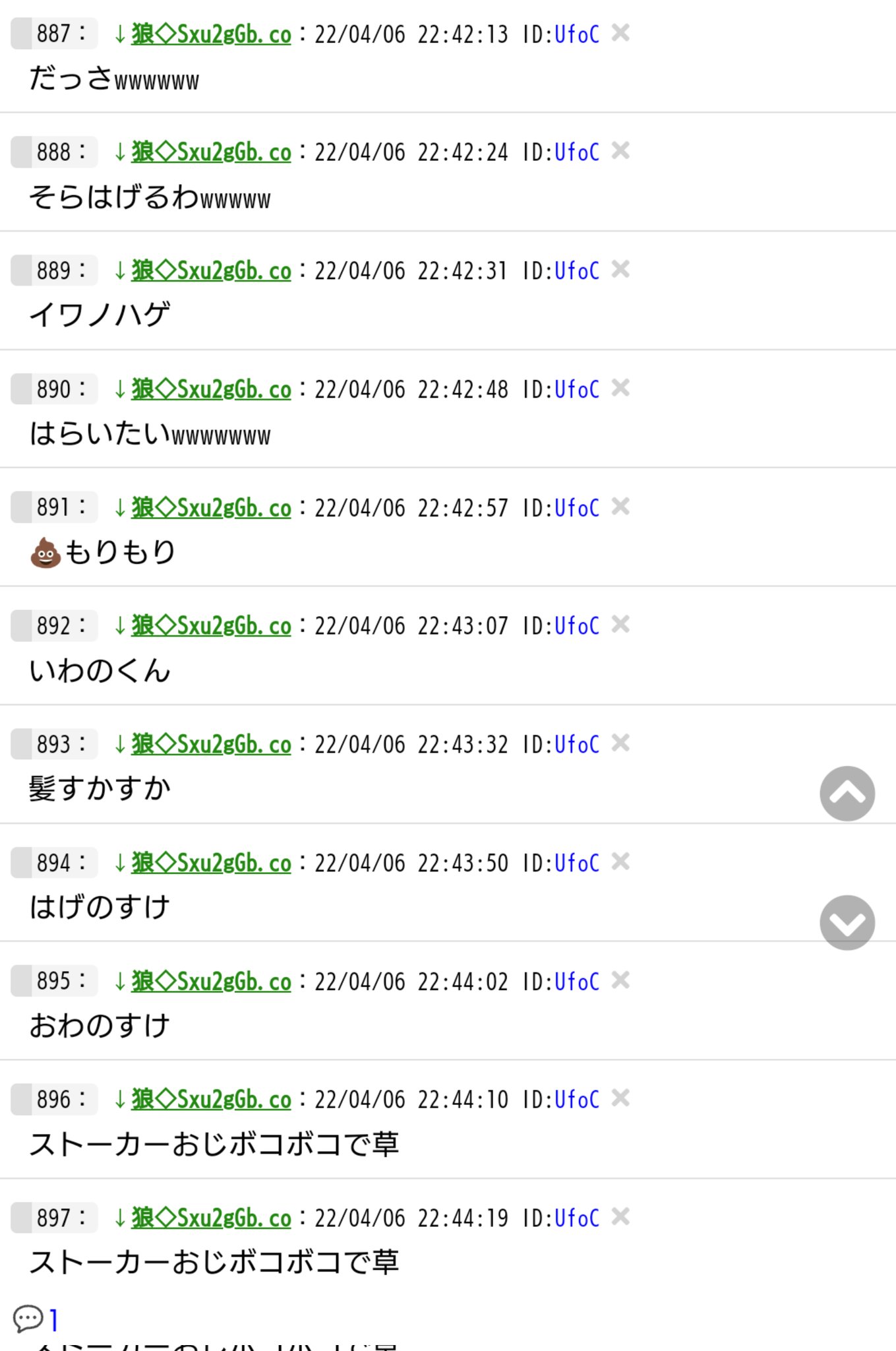Tap post number 890
The image size is (896, 1351).
click(54, 389)
